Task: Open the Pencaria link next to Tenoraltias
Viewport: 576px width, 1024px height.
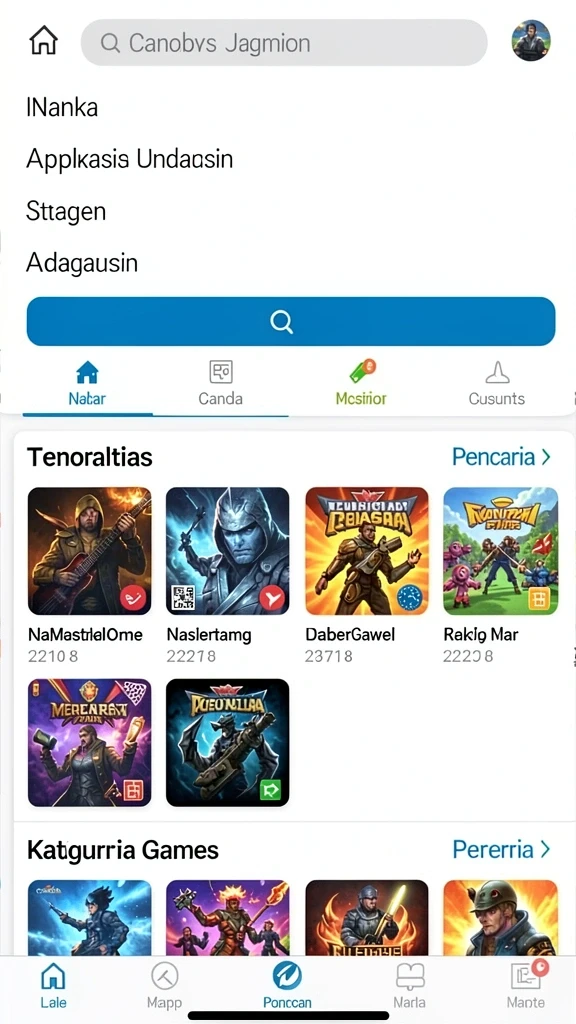Action: point(502,456)
